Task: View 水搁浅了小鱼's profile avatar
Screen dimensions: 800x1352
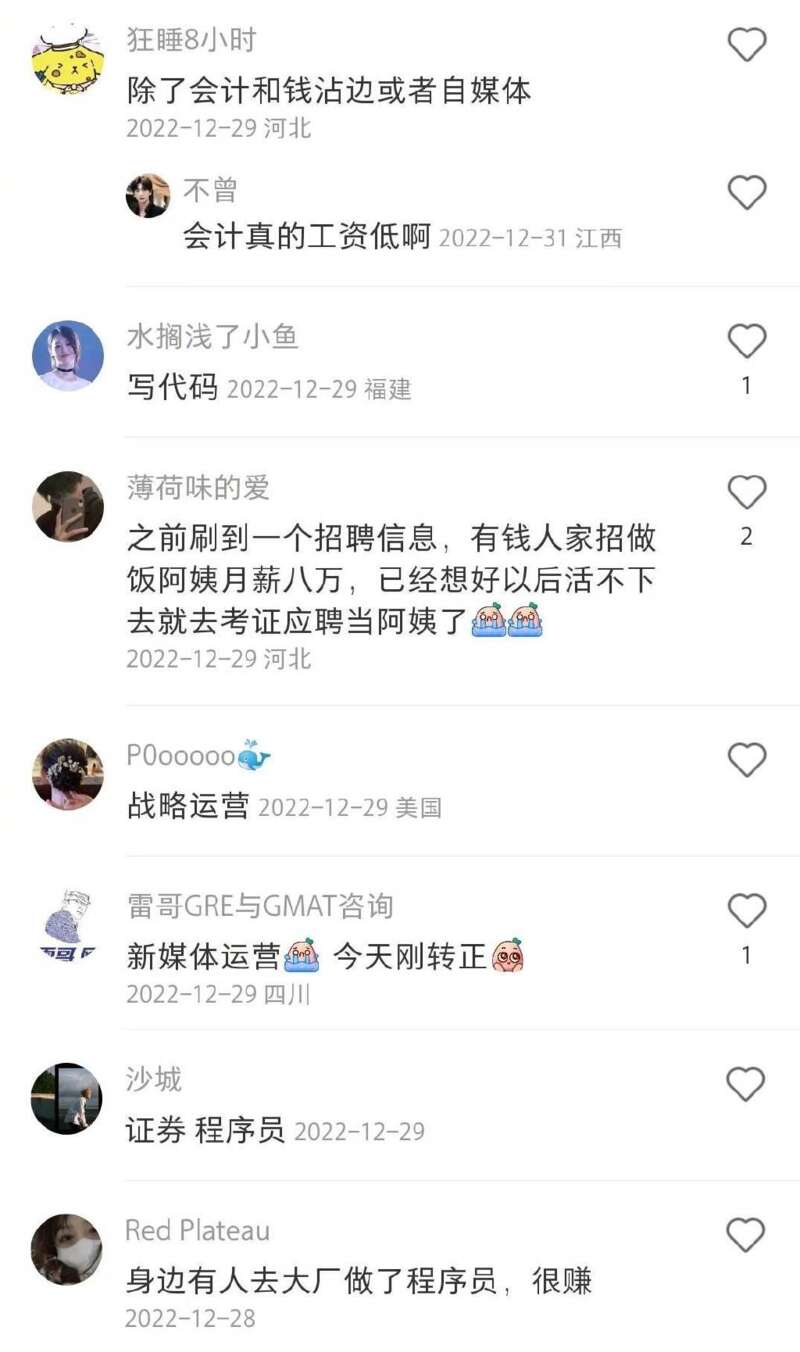Action: click(67, 356)
